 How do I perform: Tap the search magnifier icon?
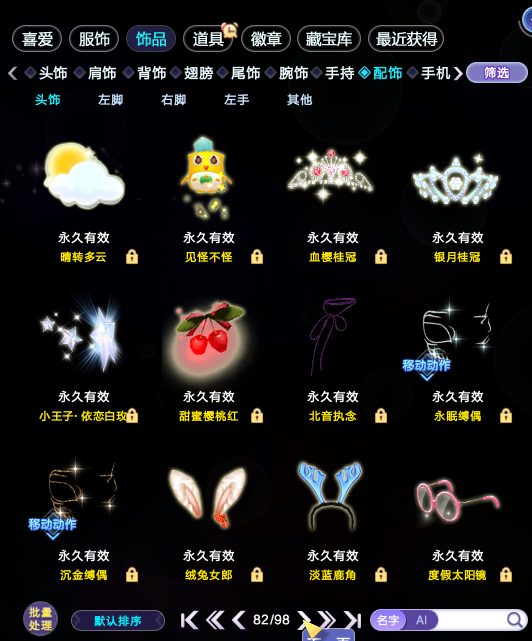pyautogui.click(x=516, y=620)
